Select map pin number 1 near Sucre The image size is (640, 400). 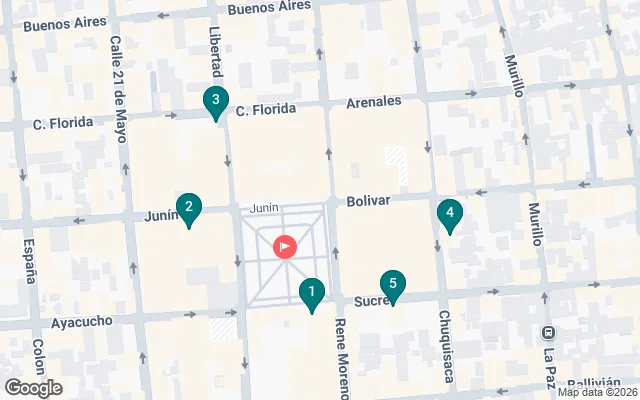(x=312, y=293)
